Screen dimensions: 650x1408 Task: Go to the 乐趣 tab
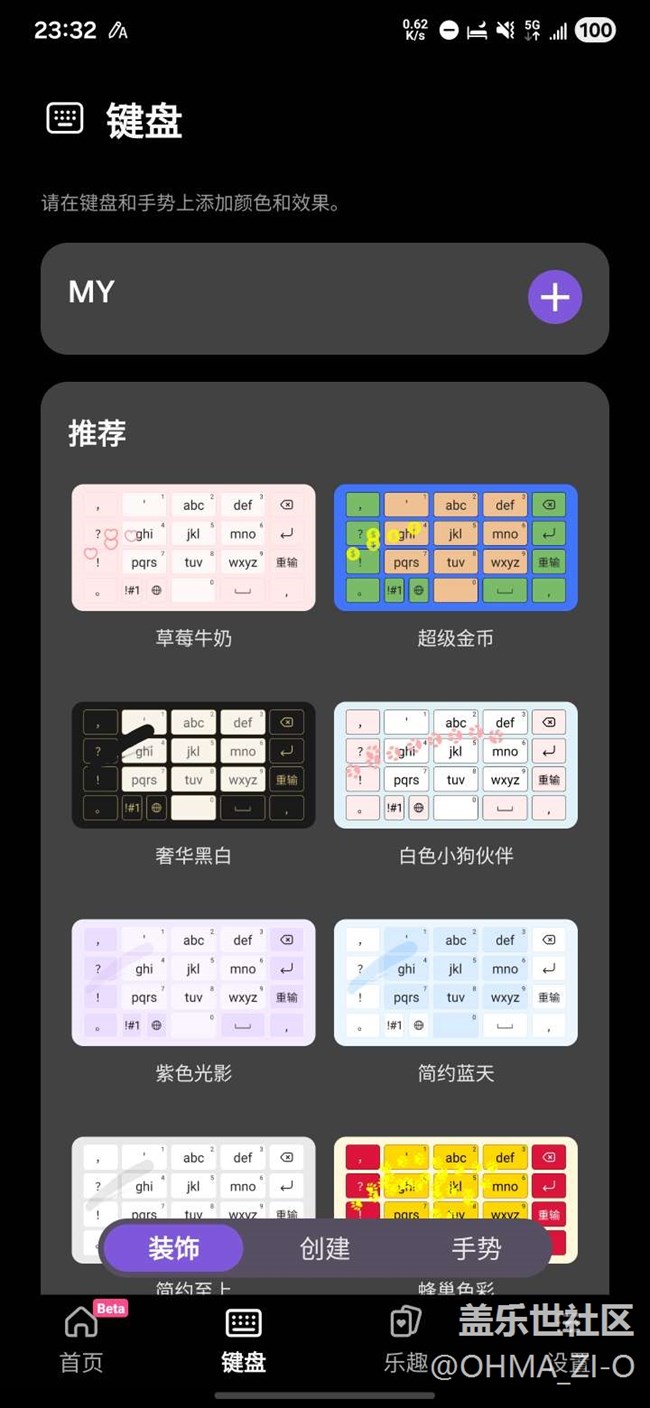coord(405,1339)
